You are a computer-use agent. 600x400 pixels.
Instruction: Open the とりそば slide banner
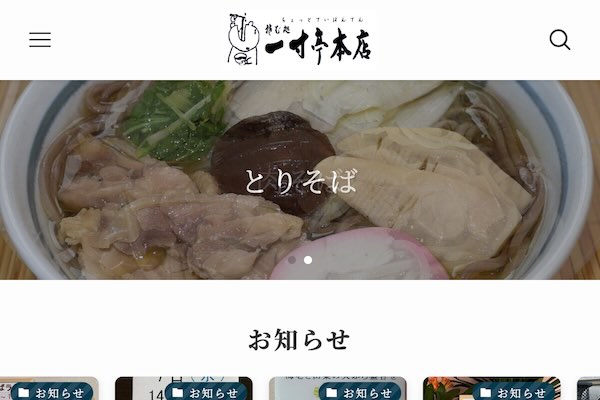pos(300,180)
